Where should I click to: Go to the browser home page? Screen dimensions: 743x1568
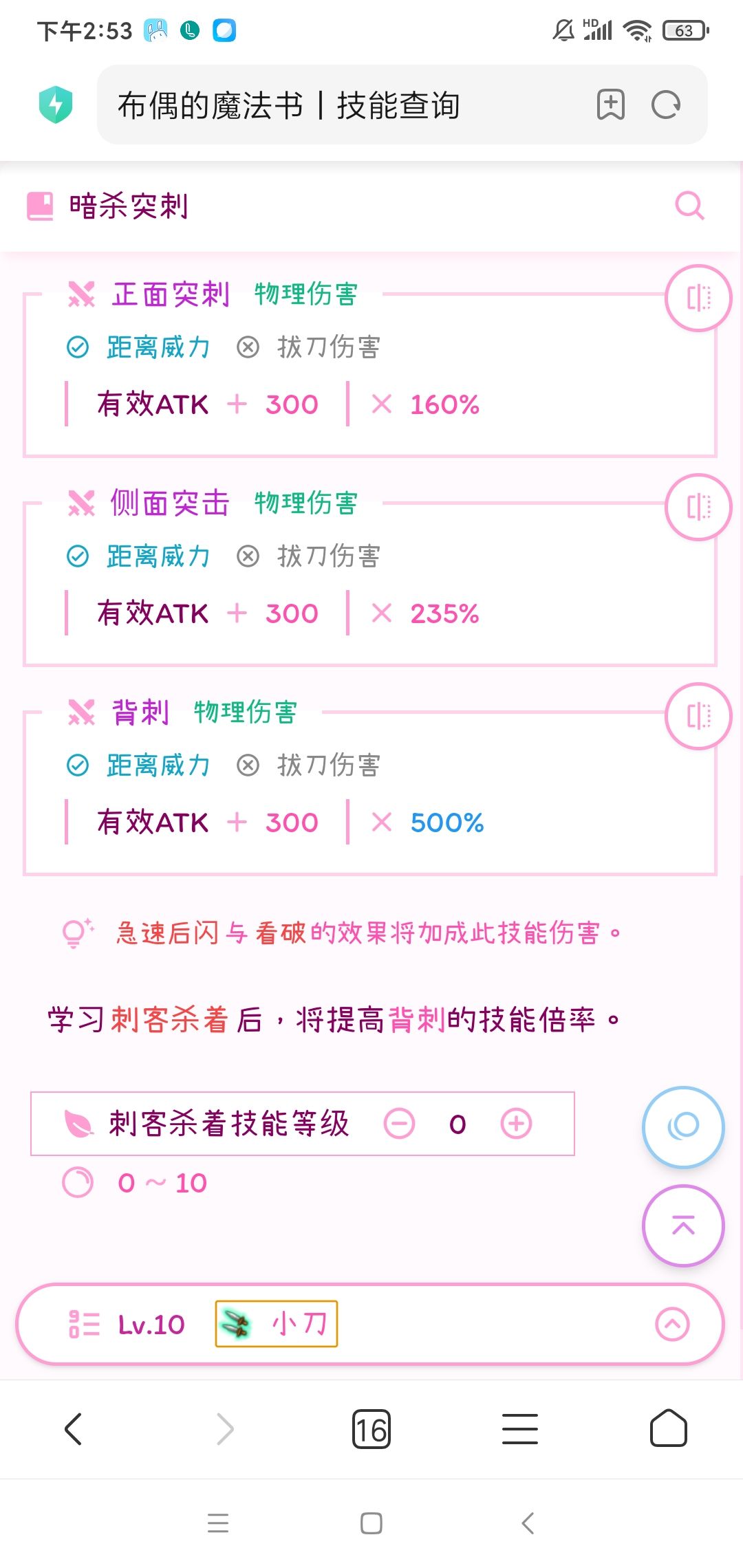(669, 1429)
